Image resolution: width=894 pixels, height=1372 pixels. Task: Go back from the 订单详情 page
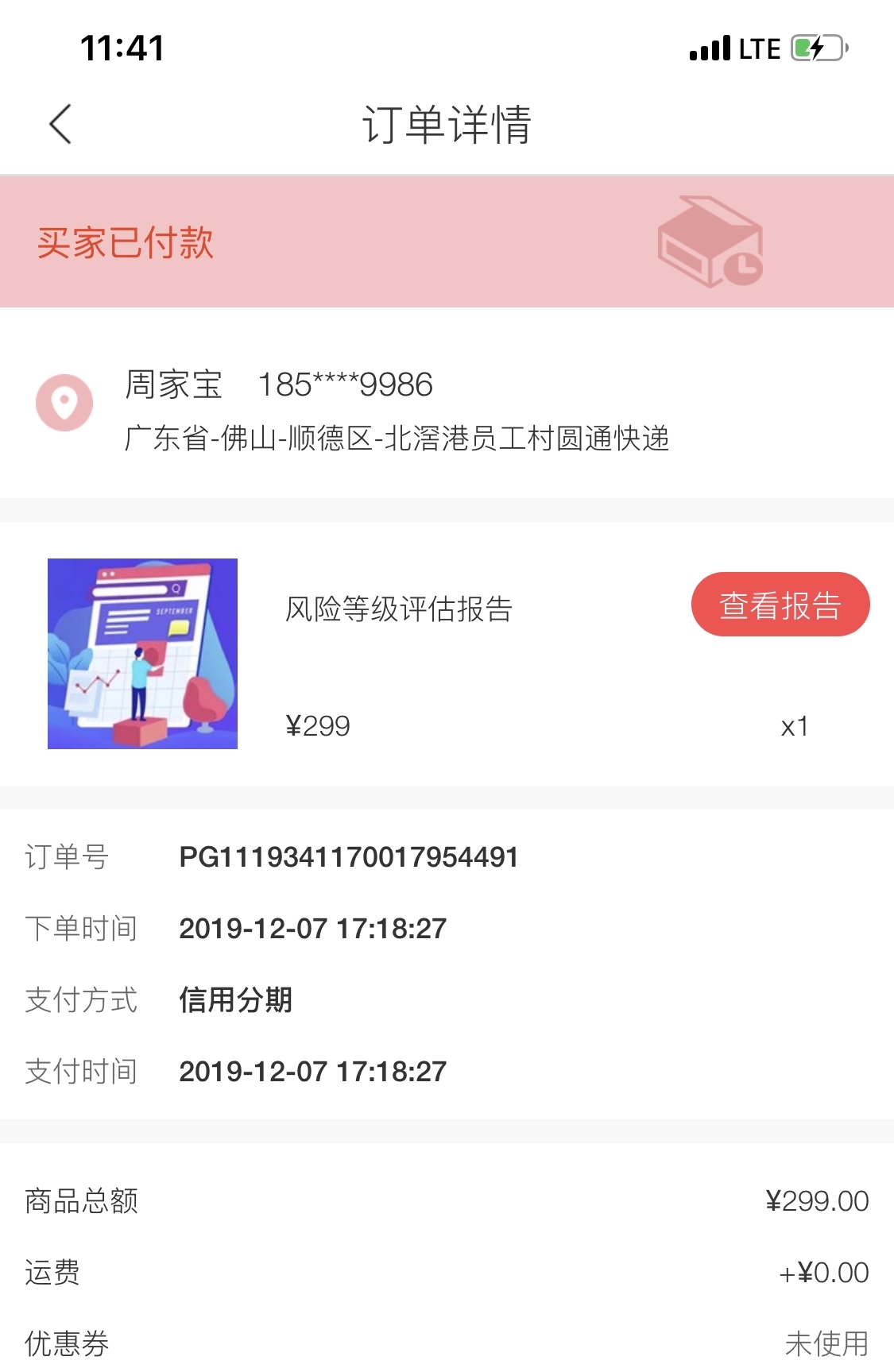coord(60,124)
